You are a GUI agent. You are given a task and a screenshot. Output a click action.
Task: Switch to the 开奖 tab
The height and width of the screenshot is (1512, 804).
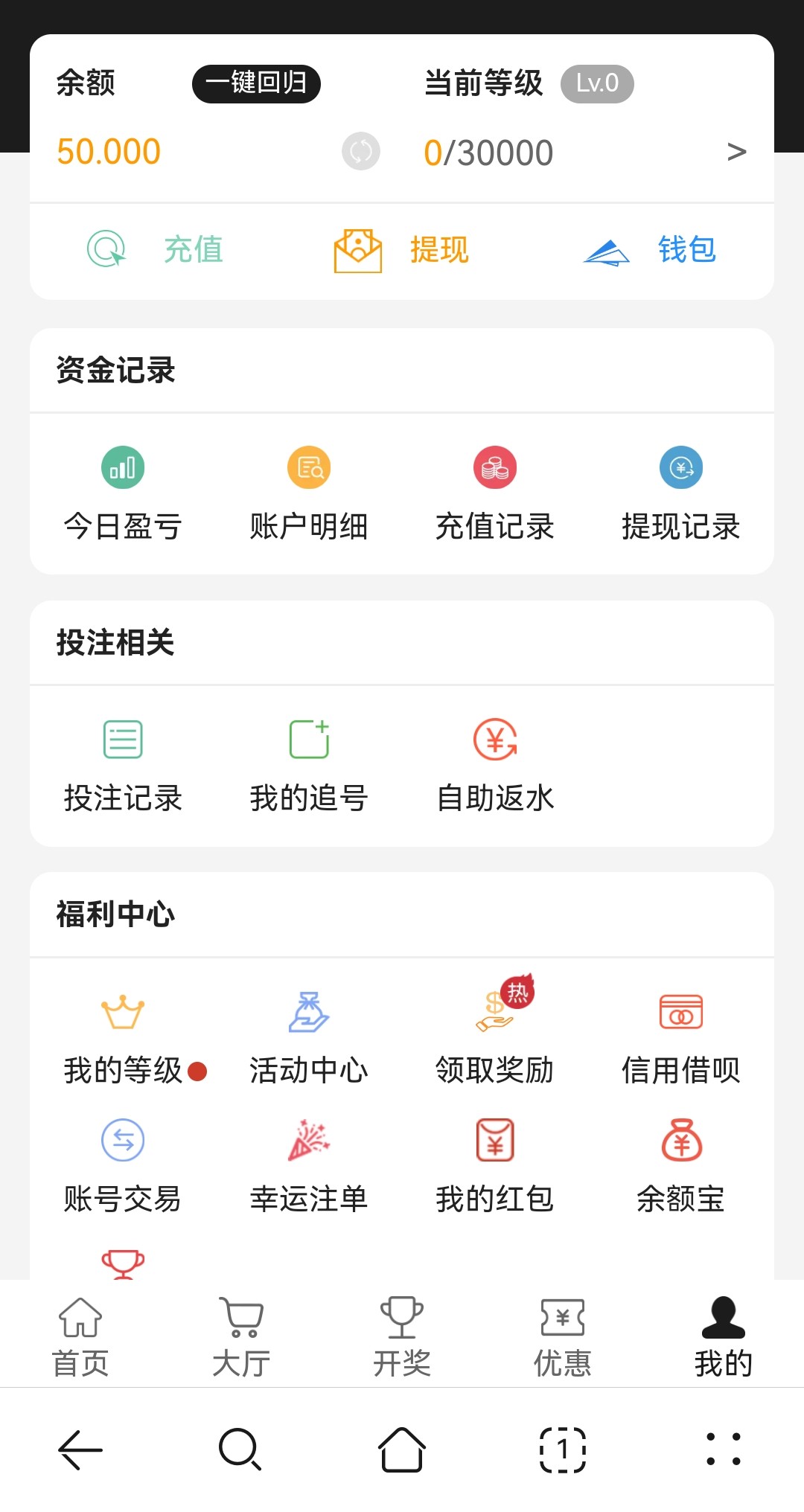(402, 1337)
